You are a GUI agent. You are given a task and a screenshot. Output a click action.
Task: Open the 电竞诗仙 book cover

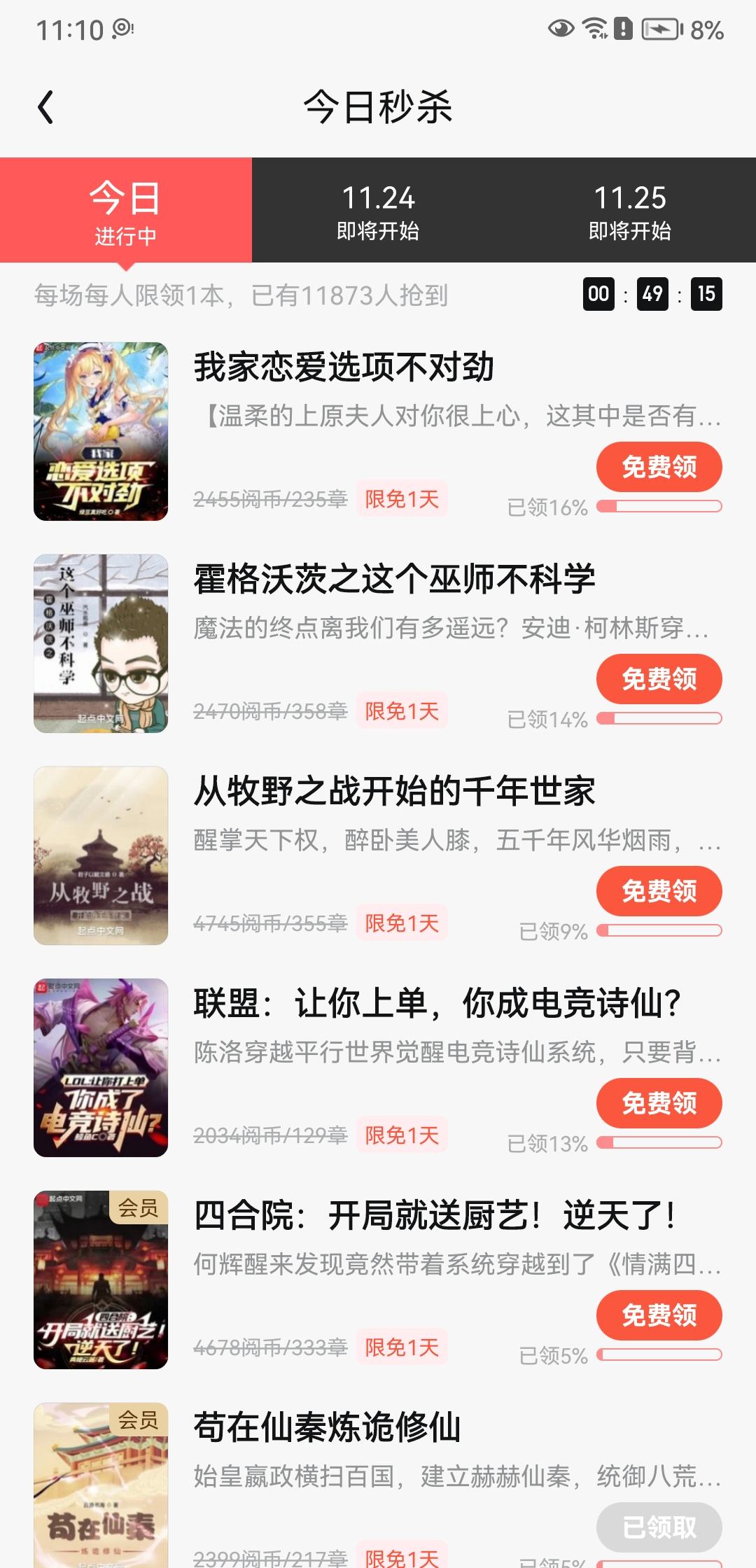[101, 1067]
